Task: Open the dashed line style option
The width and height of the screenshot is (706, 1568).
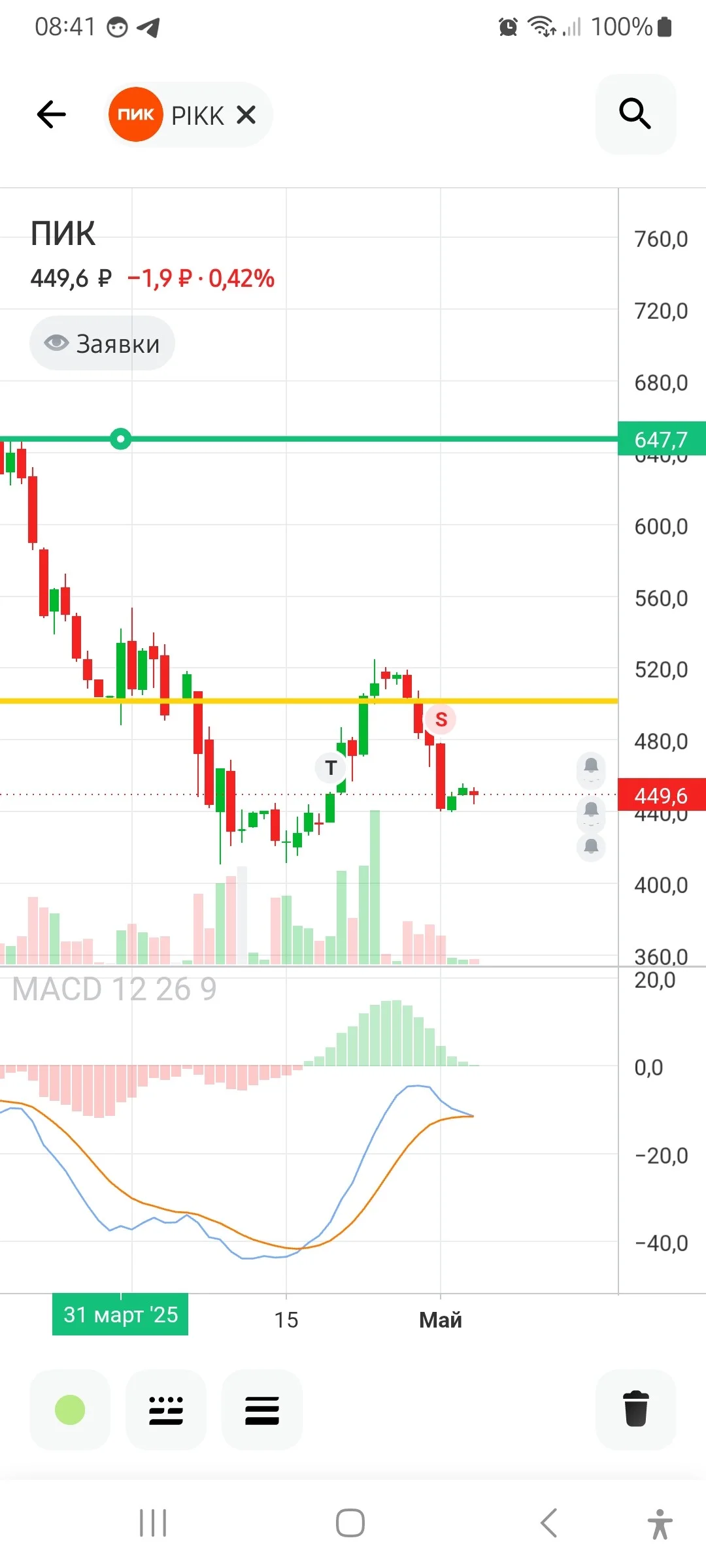Action: [x=166, y=1410]
